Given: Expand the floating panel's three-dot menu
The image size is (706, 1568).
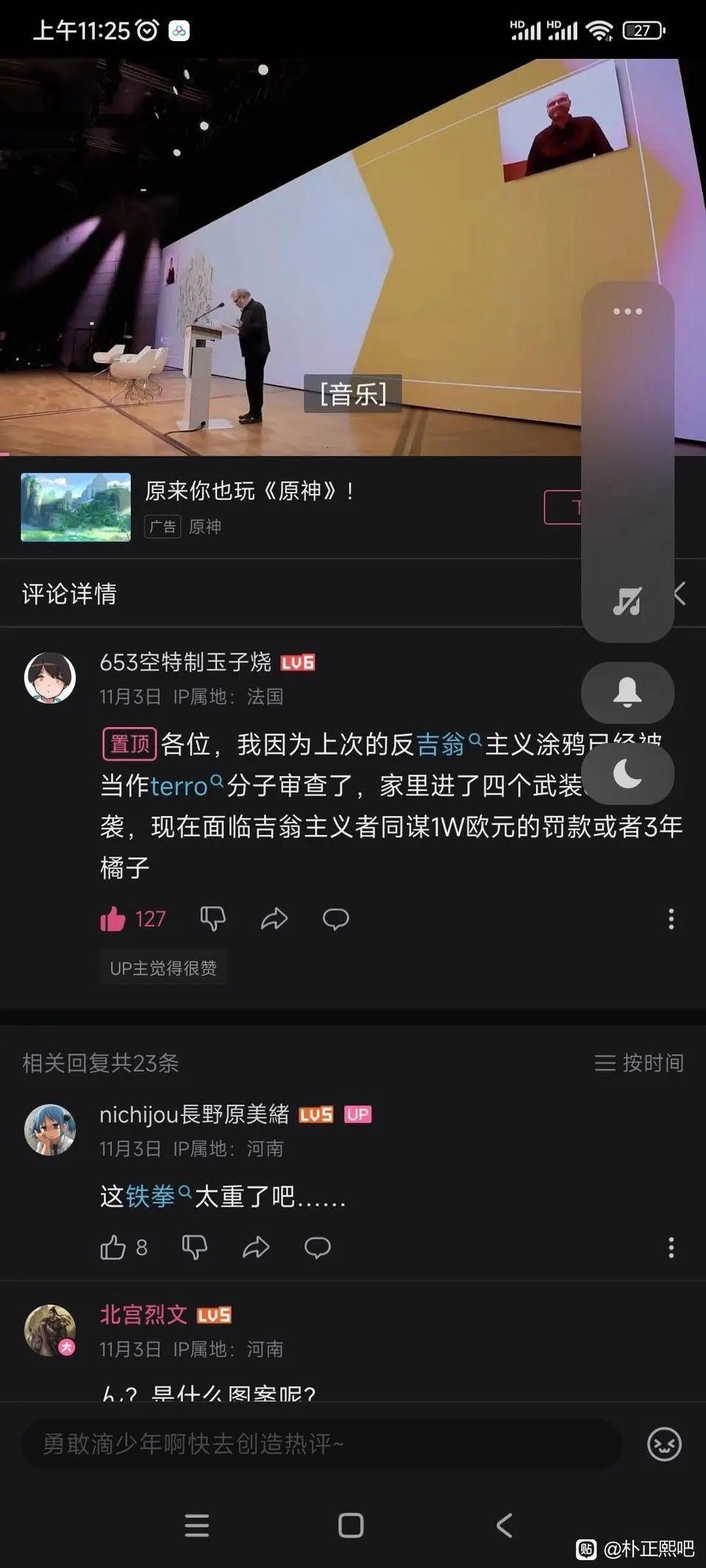Looking at the screenshot, I should tap(627, 312).
